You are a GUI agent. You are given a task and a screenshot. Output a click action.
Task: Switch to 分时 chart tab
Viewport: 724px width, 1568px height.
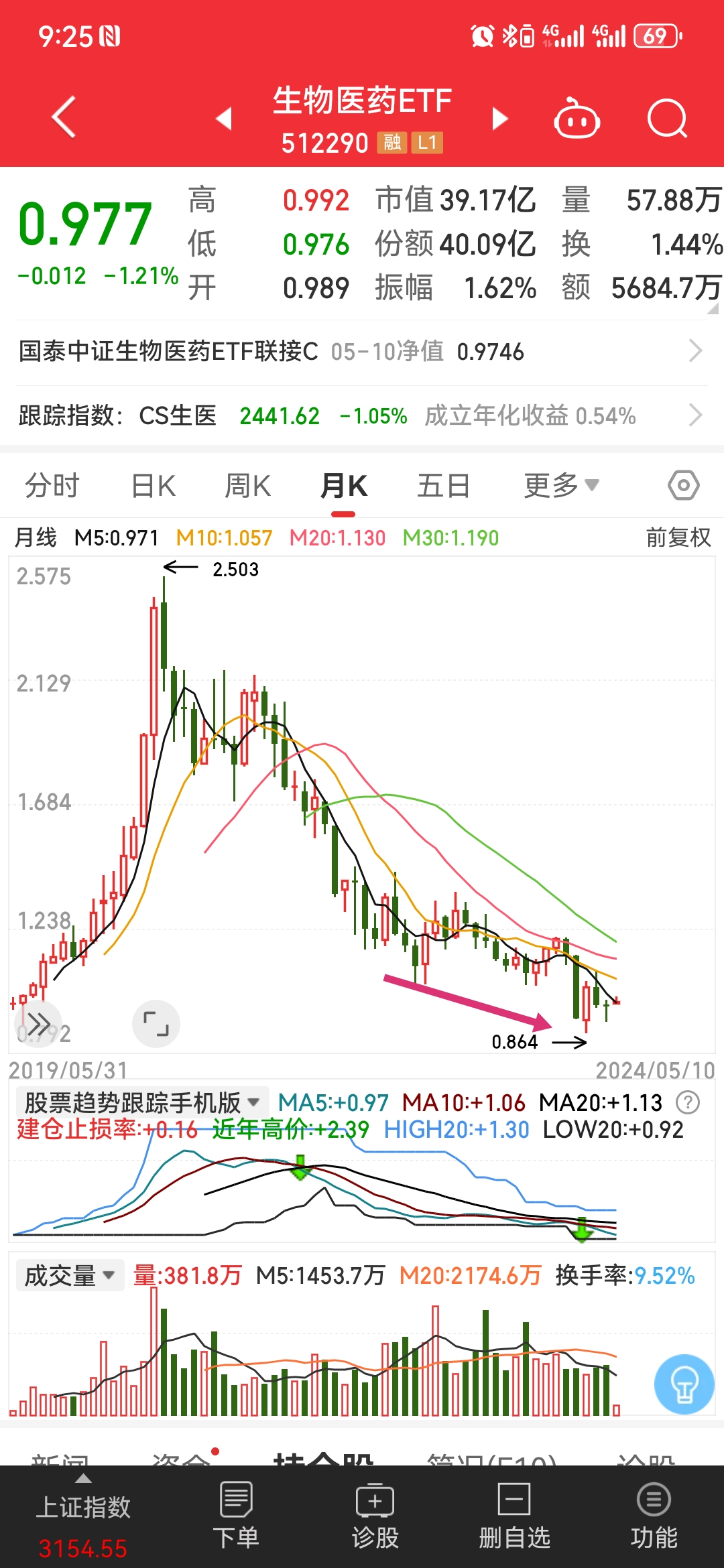pyautogui.click(x=52, y=486)
